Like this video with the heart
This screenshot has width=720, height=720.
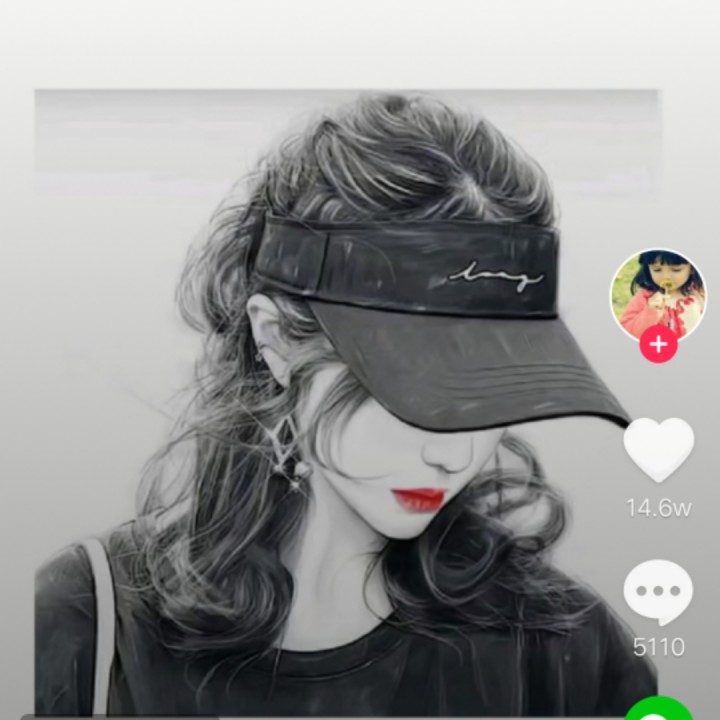coord(658,448)
